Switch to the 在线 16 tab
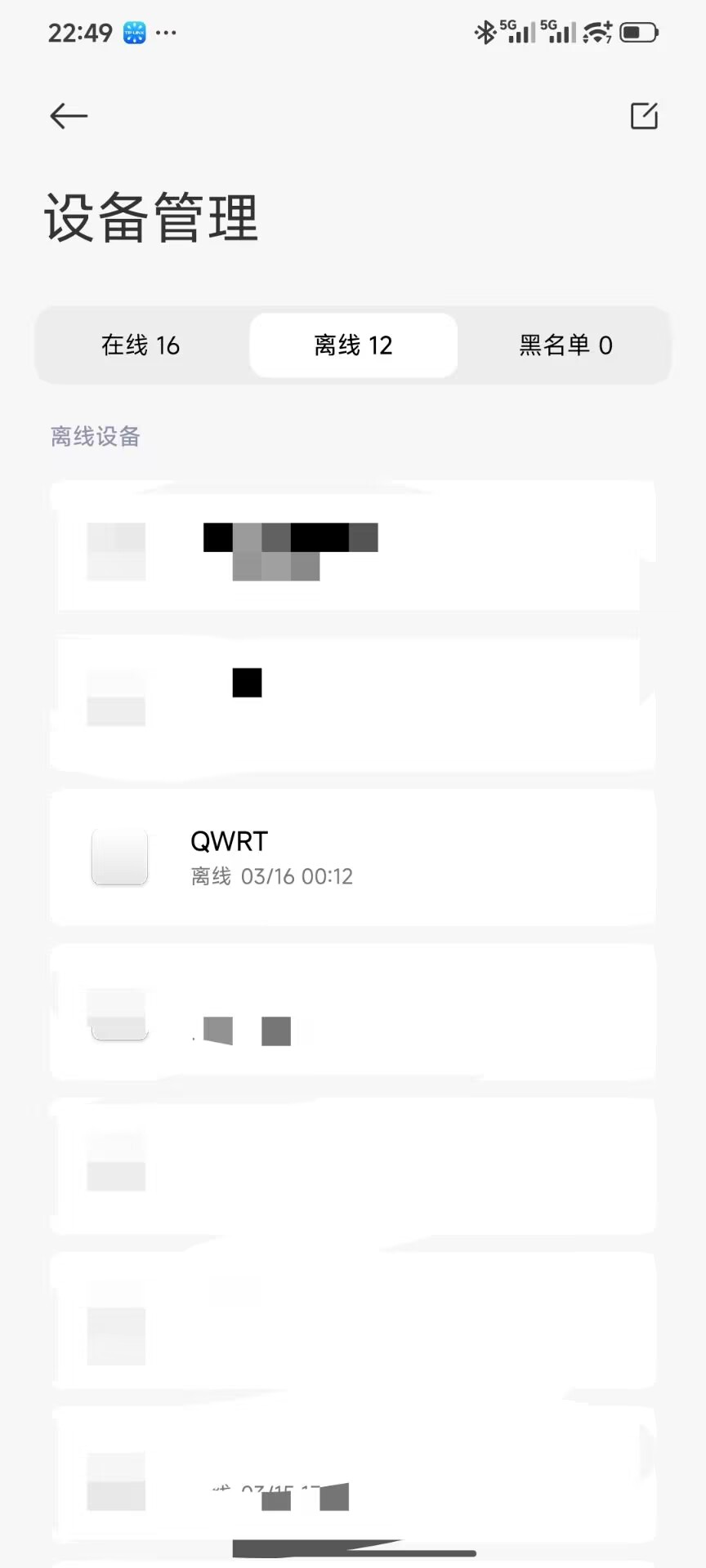Screen dimensions: 706x1568 coord(141,345)
